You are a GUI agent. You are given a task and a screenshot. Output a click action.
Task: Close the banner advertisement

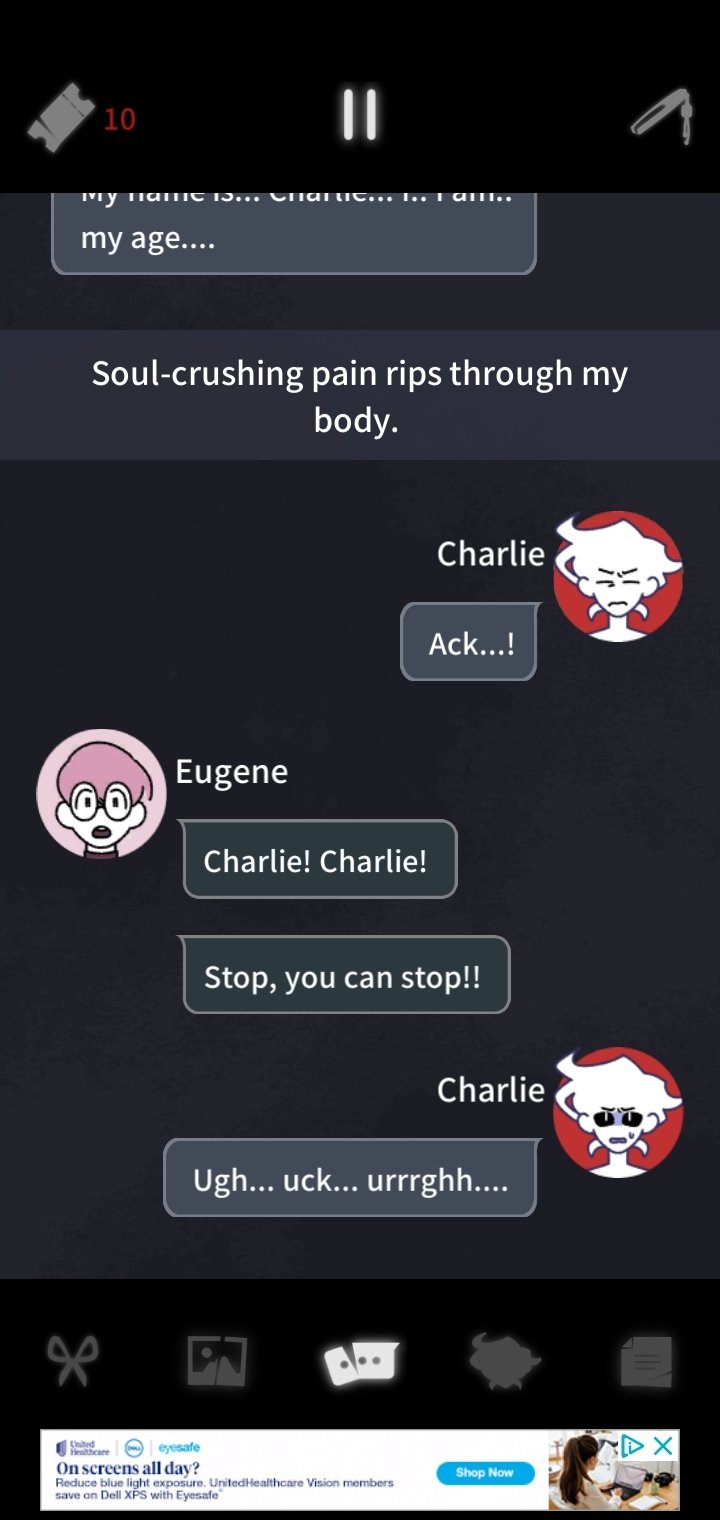click(x=663, y=1445)
